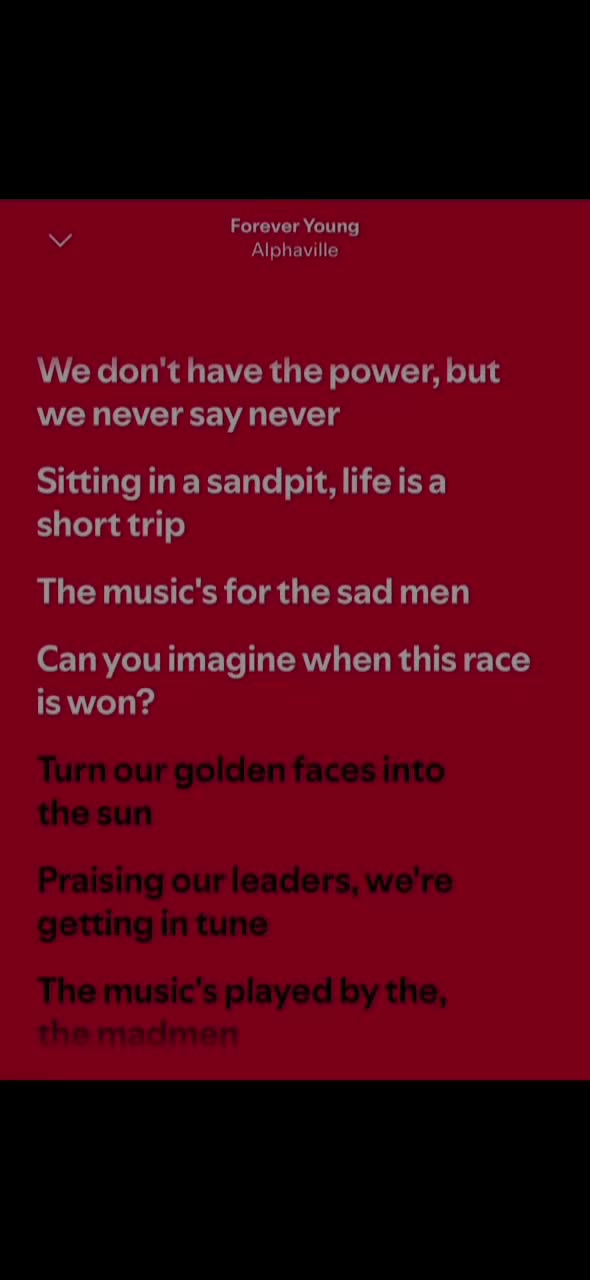Jump to lyric "Turn our golden faces into the sun"

(x=241, y=791)
